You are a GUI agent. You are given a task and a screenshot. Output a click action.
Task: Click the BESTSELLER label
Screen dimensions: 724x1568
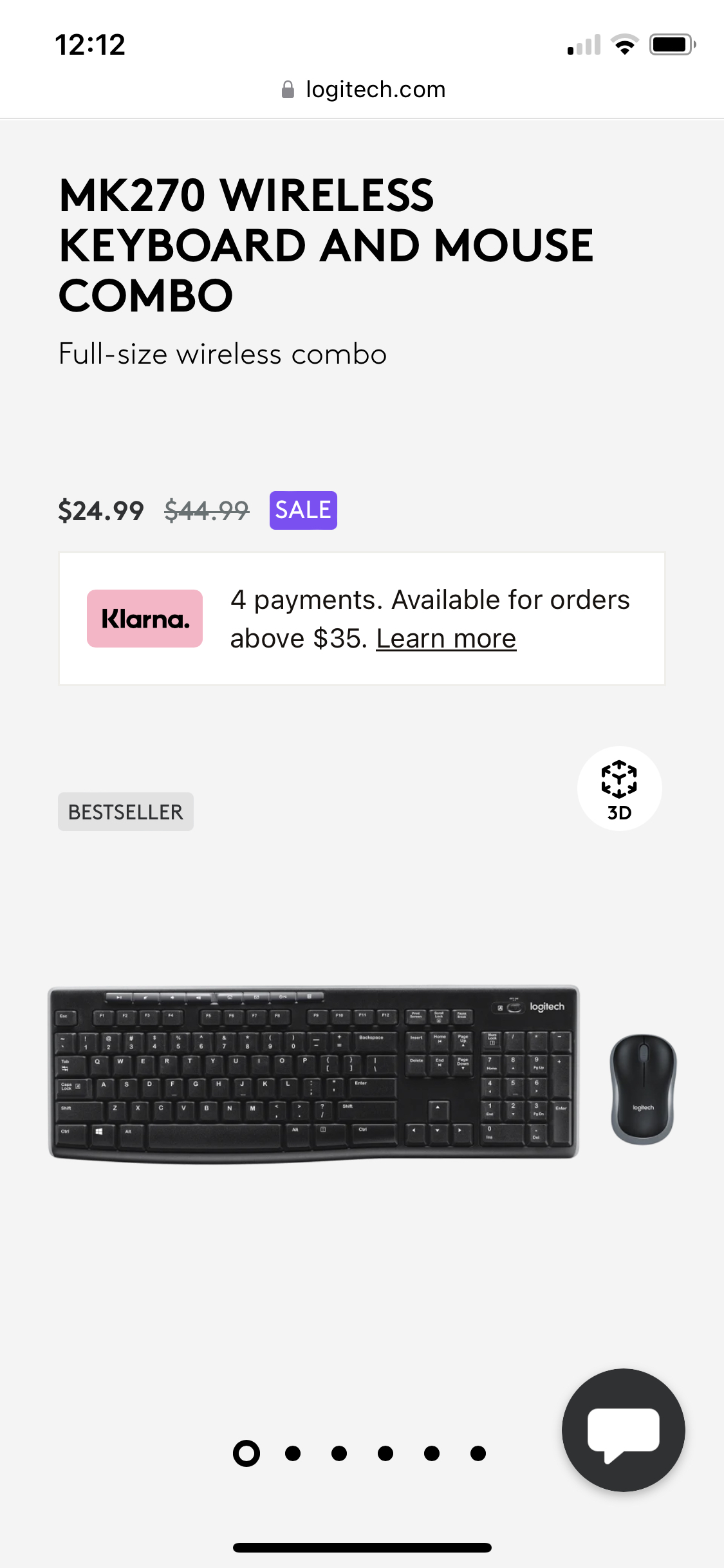click(x=125, y=812)
